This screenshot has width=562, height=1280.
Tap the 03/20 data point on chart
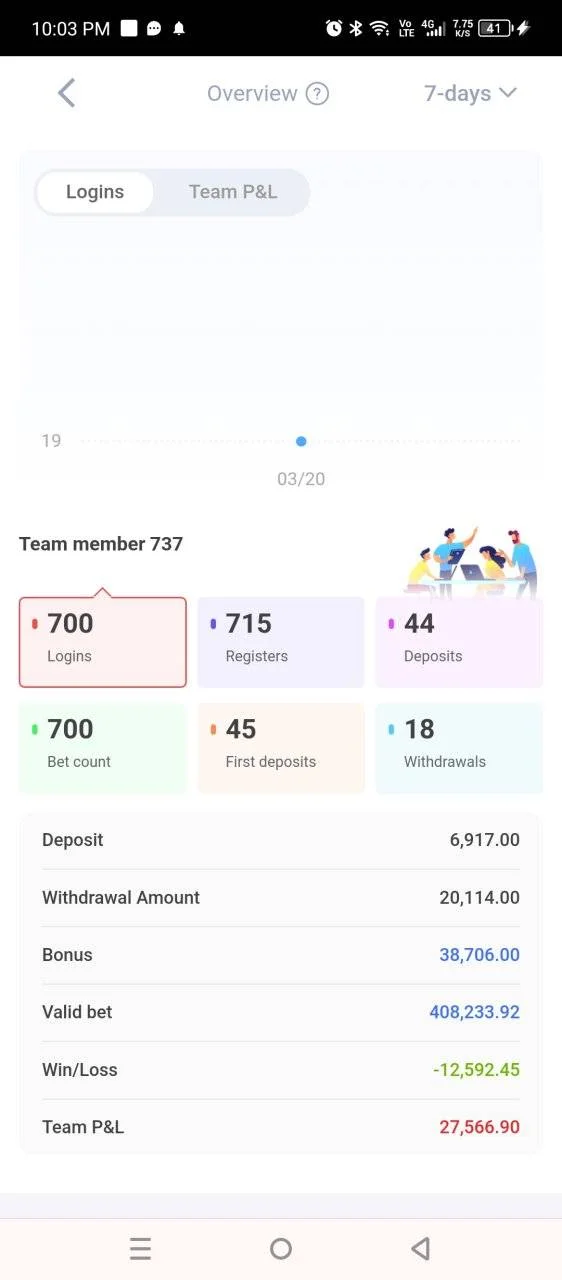(301, 441)
